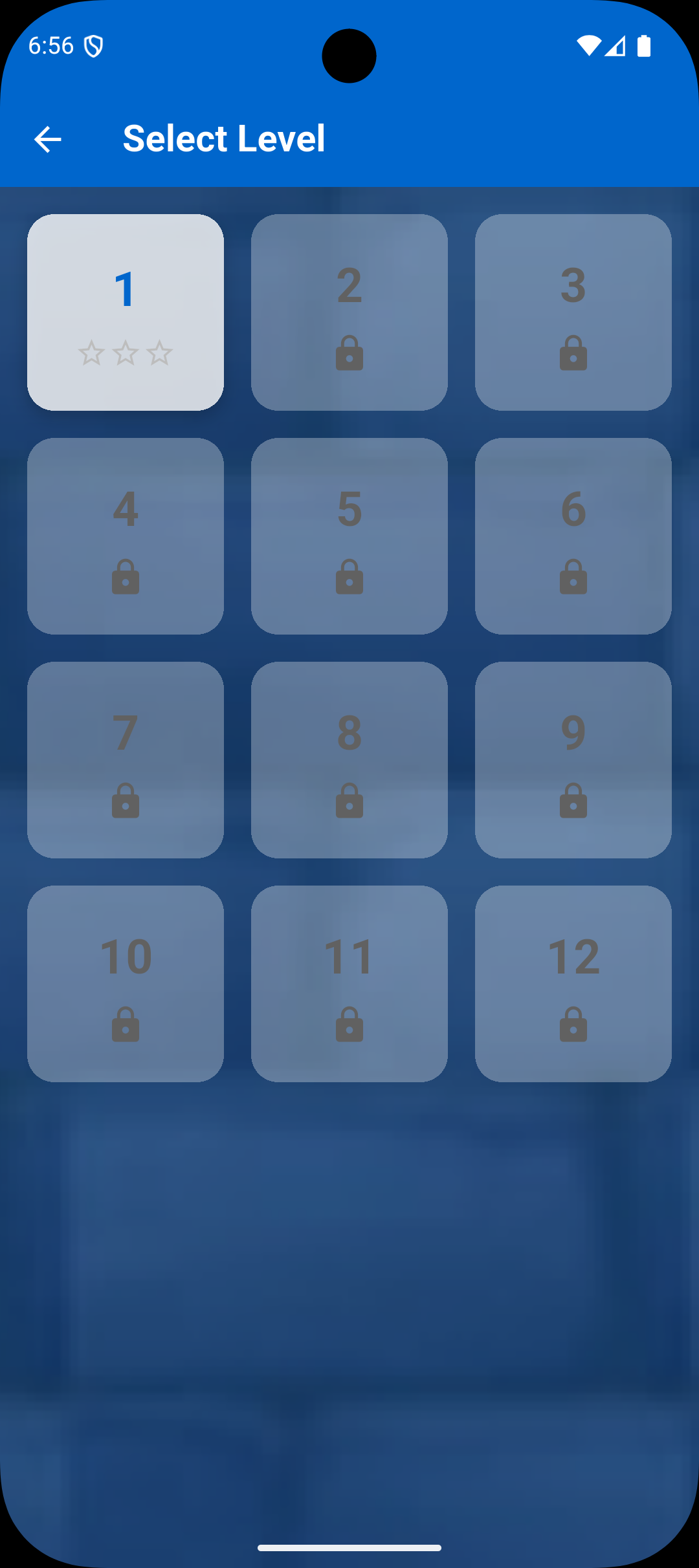The width and height of the screenshot is (699, 1568).
Task: Tap locked level 4 tile
Action: coord(126,536)
